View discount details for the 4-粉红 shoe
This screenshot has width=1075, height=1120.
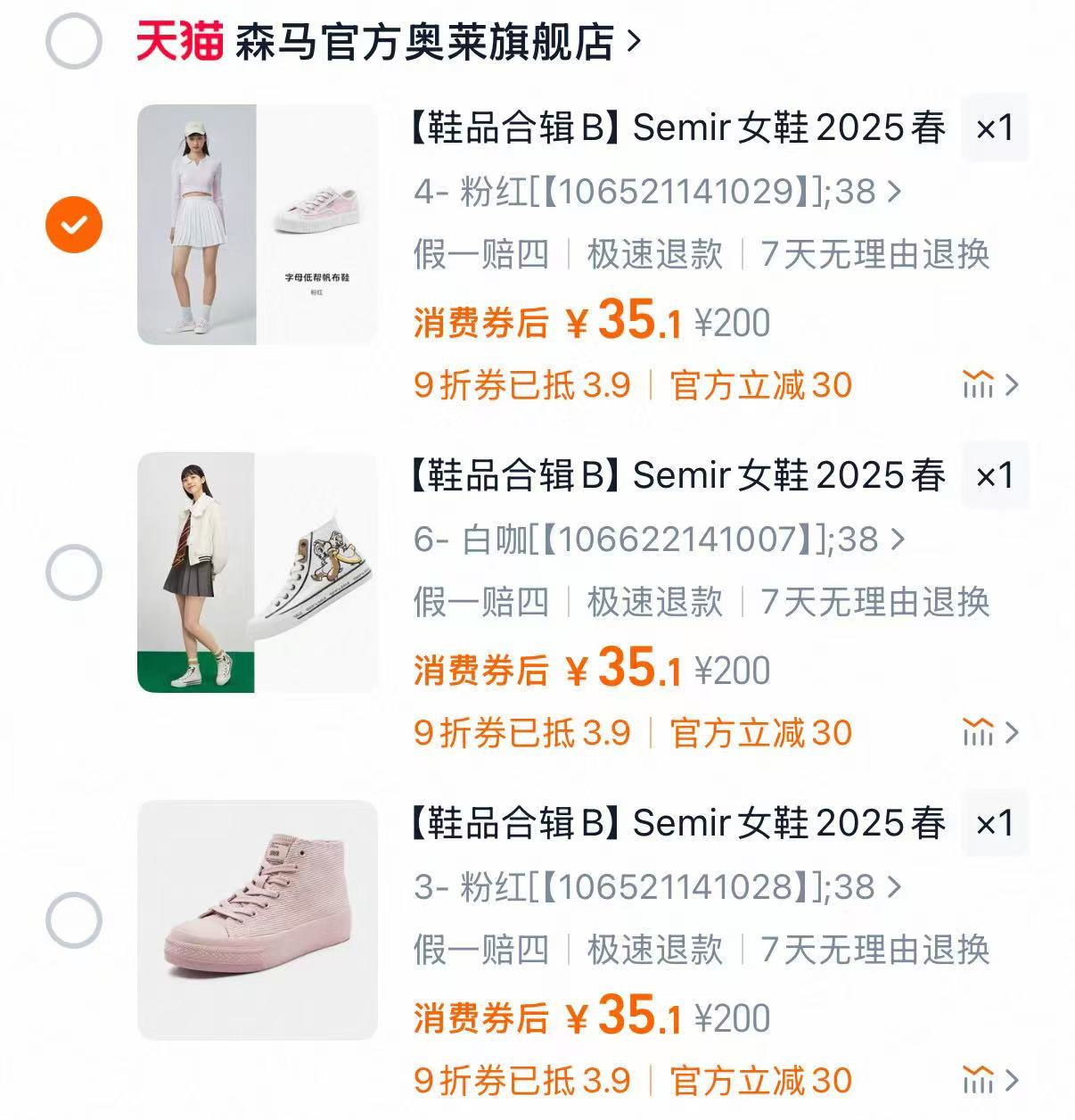[990, 385]
